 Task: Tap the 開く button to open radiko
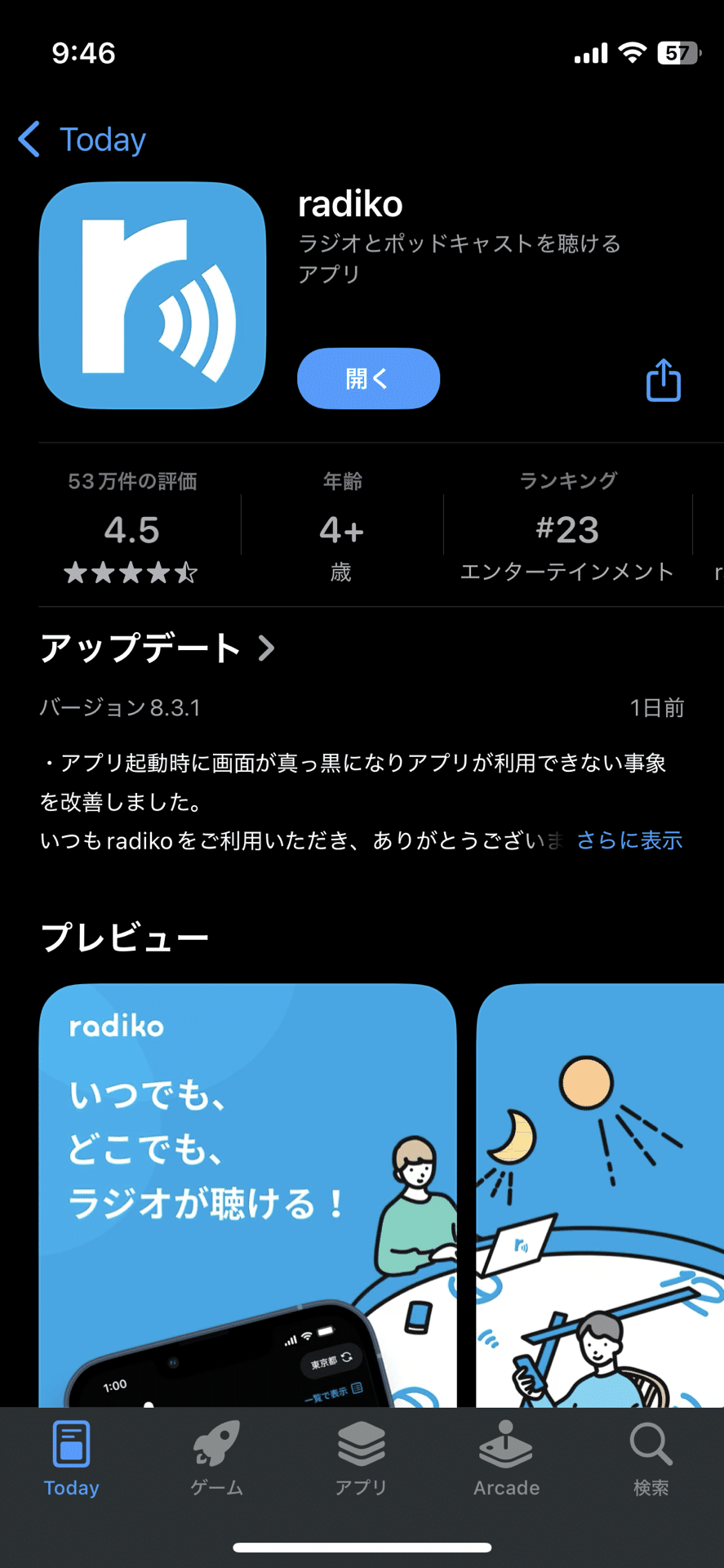368,378
